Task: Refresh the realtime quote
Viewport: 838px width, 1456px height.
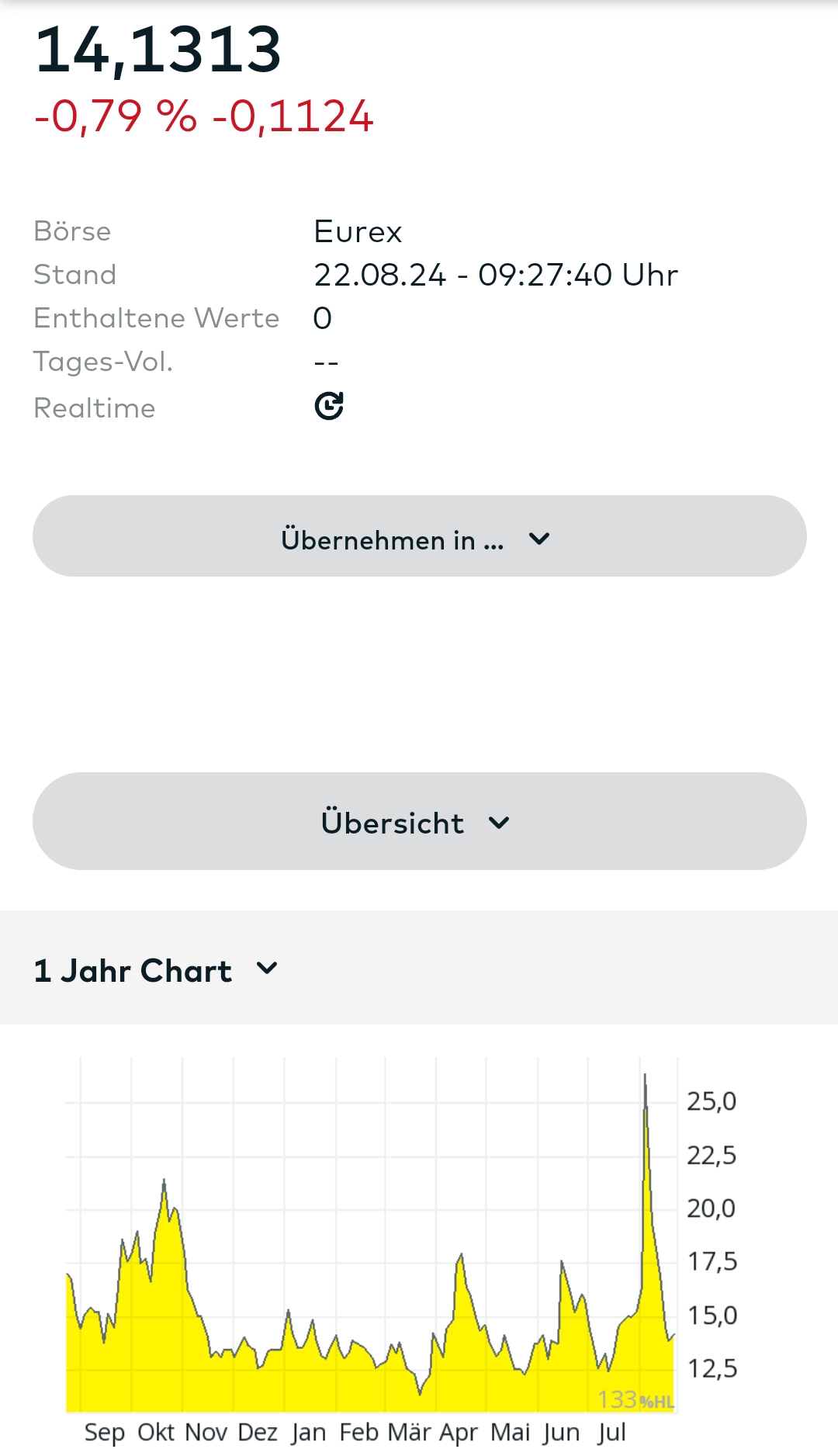Action: coord(329,406)
